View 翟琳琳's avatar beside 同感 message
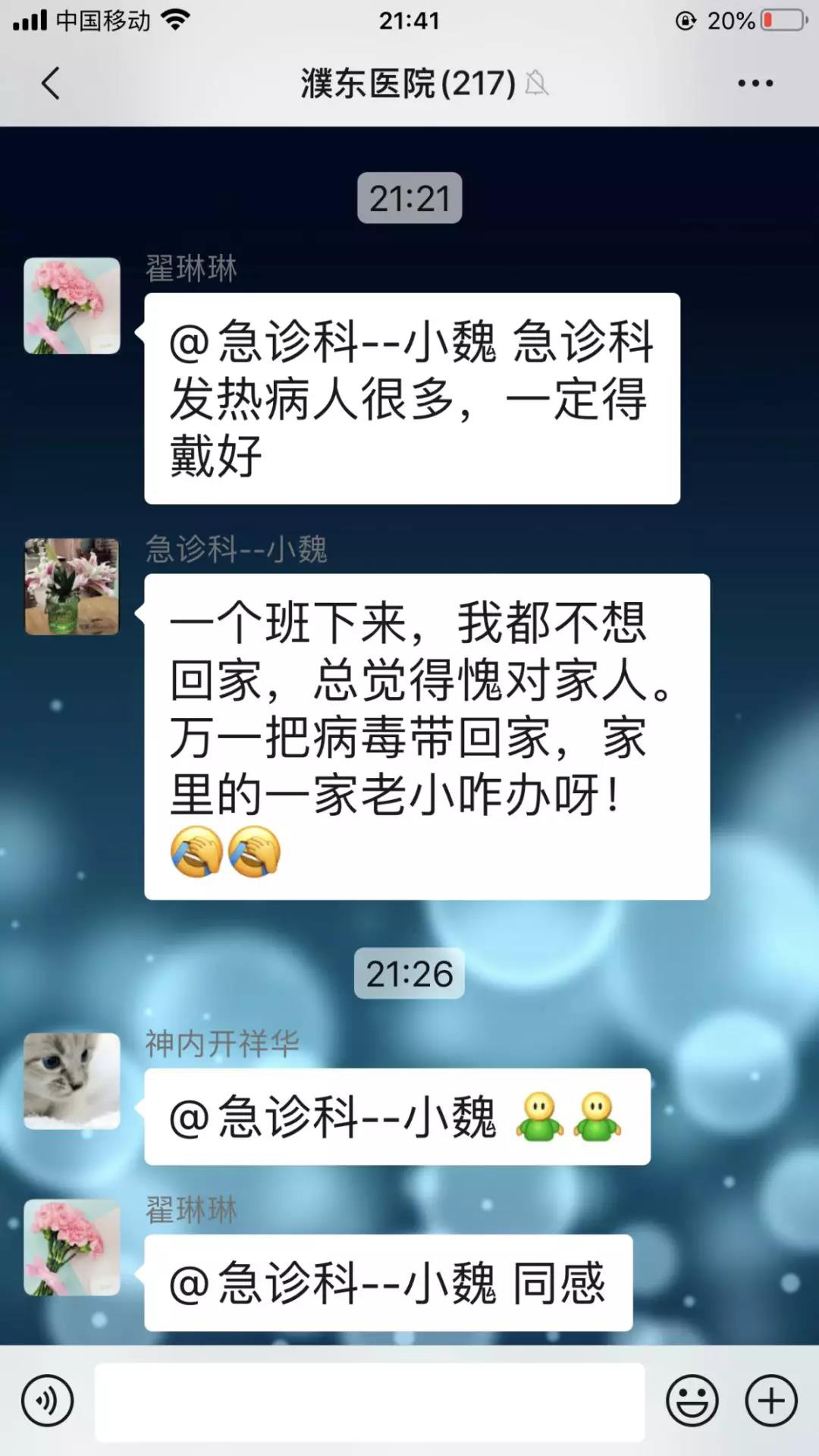This screenshot has height=1456, width=819. click(72, 1247)
